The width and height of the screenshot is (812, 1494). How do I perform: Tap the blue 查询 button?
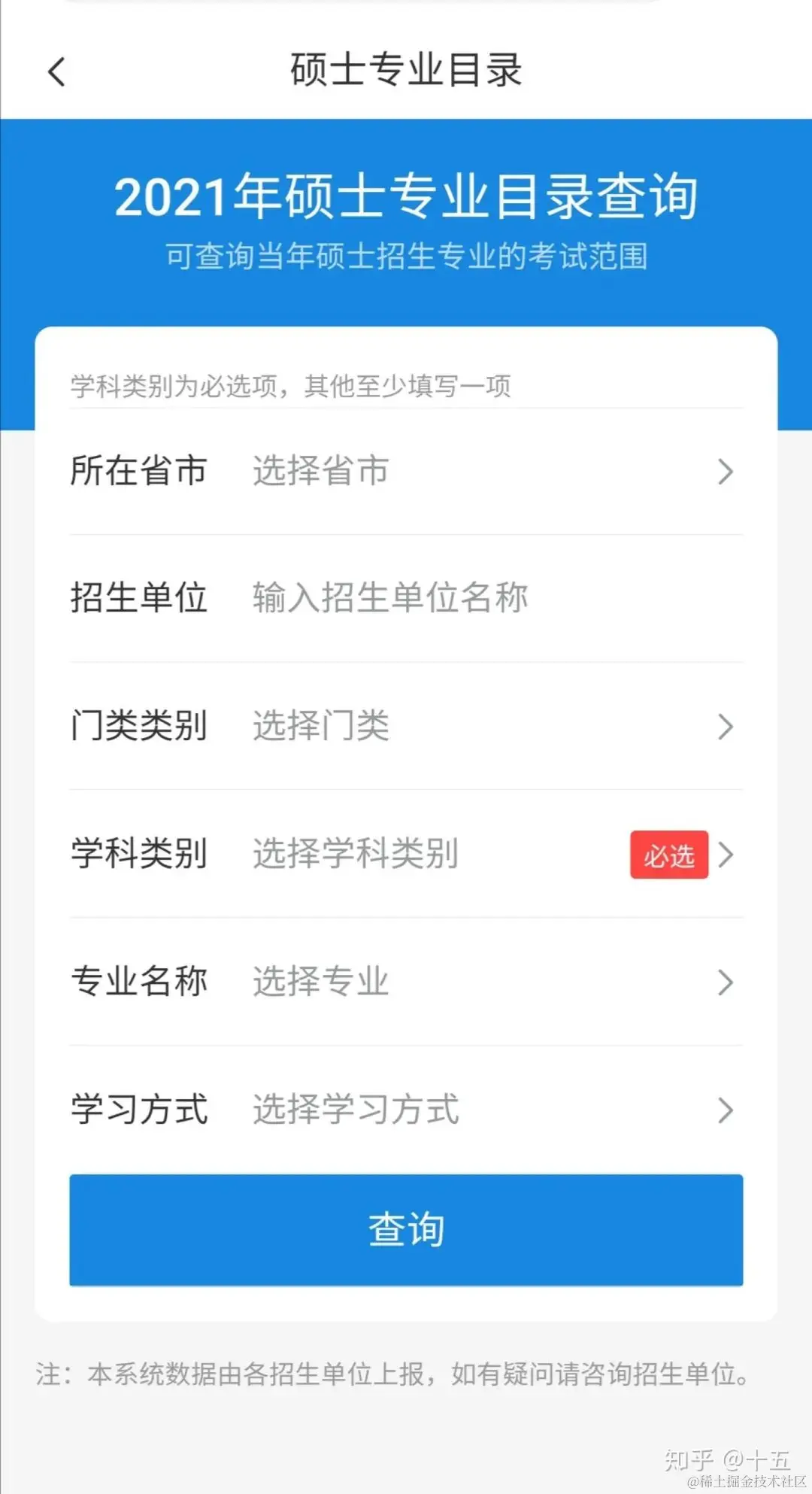pyautogui.click(x=406, y=1230)
